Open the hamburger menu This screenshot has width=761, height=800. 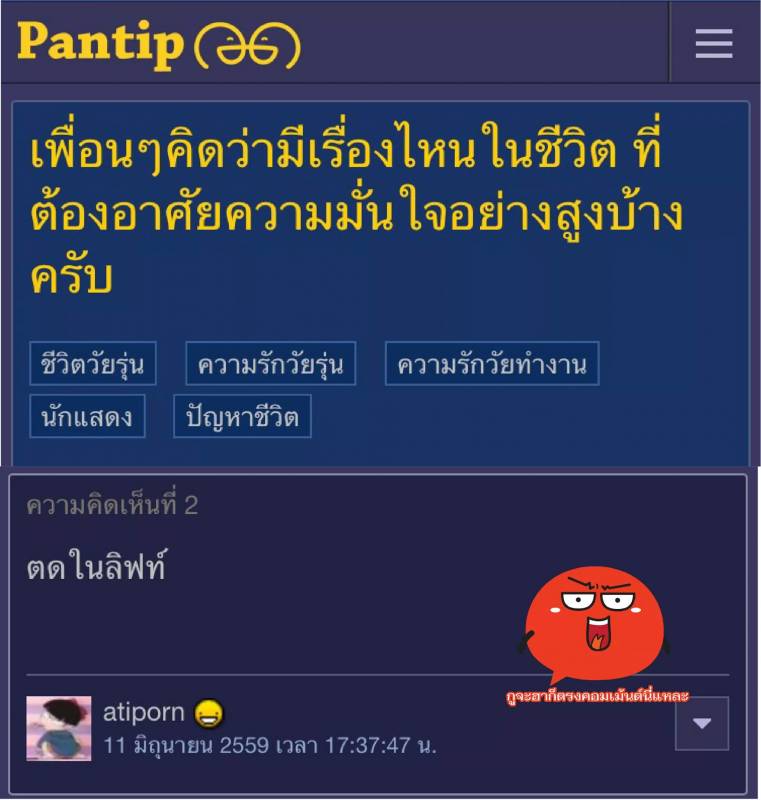[714, 43]
